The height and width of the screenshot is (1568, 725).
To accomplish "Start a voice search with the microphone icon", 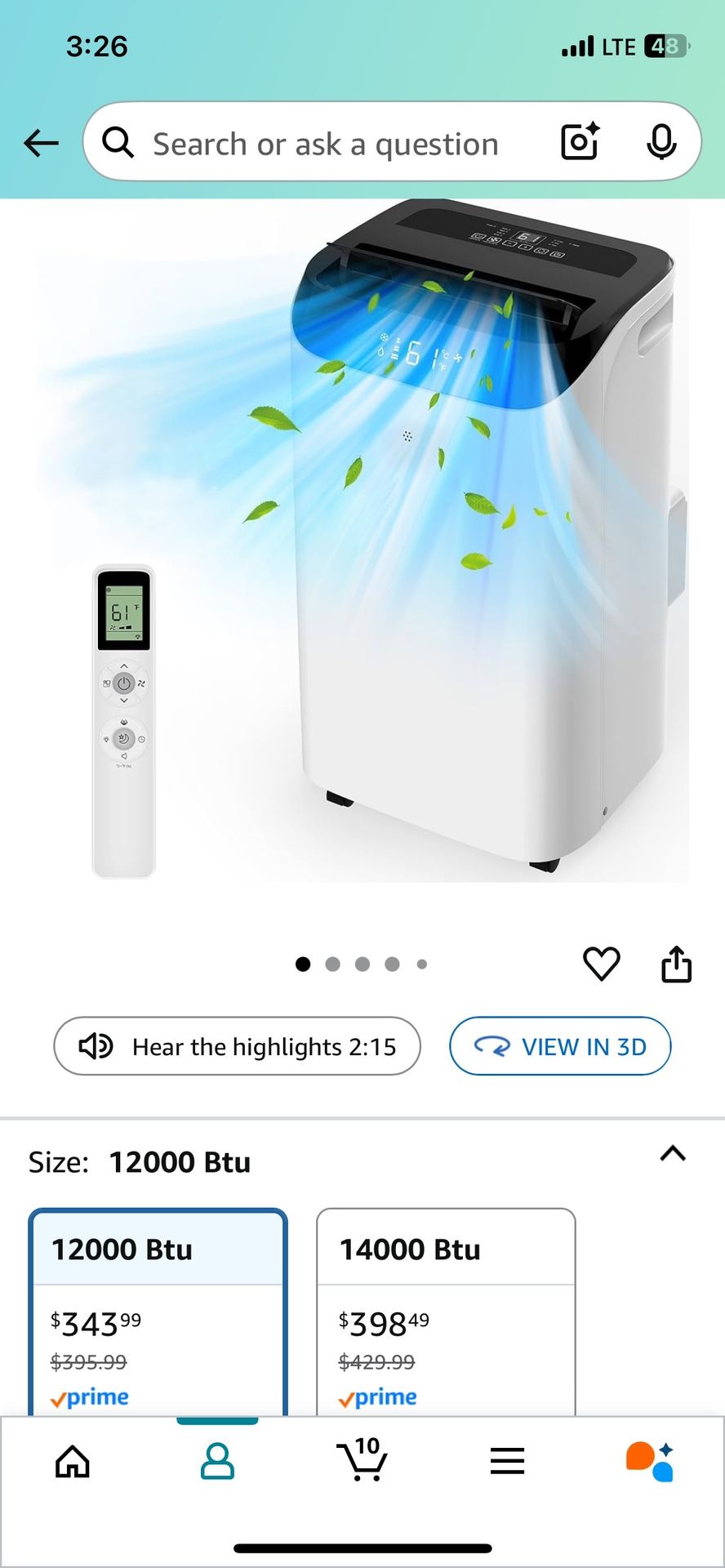I will click(663, 142).
